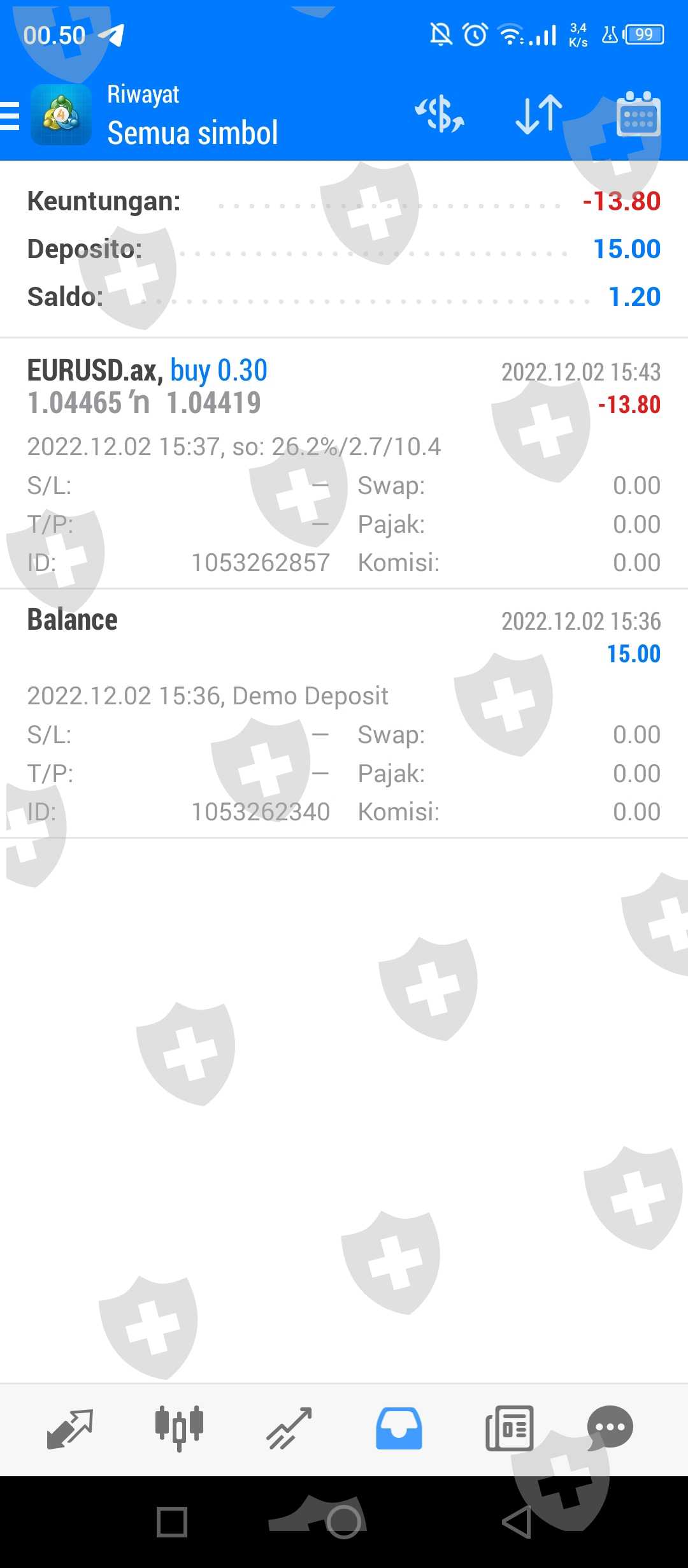Image resolution: width=688 pixels, height=1568 pixels.
Task: Select the History inbox tab
Action: pos(399,1428)
